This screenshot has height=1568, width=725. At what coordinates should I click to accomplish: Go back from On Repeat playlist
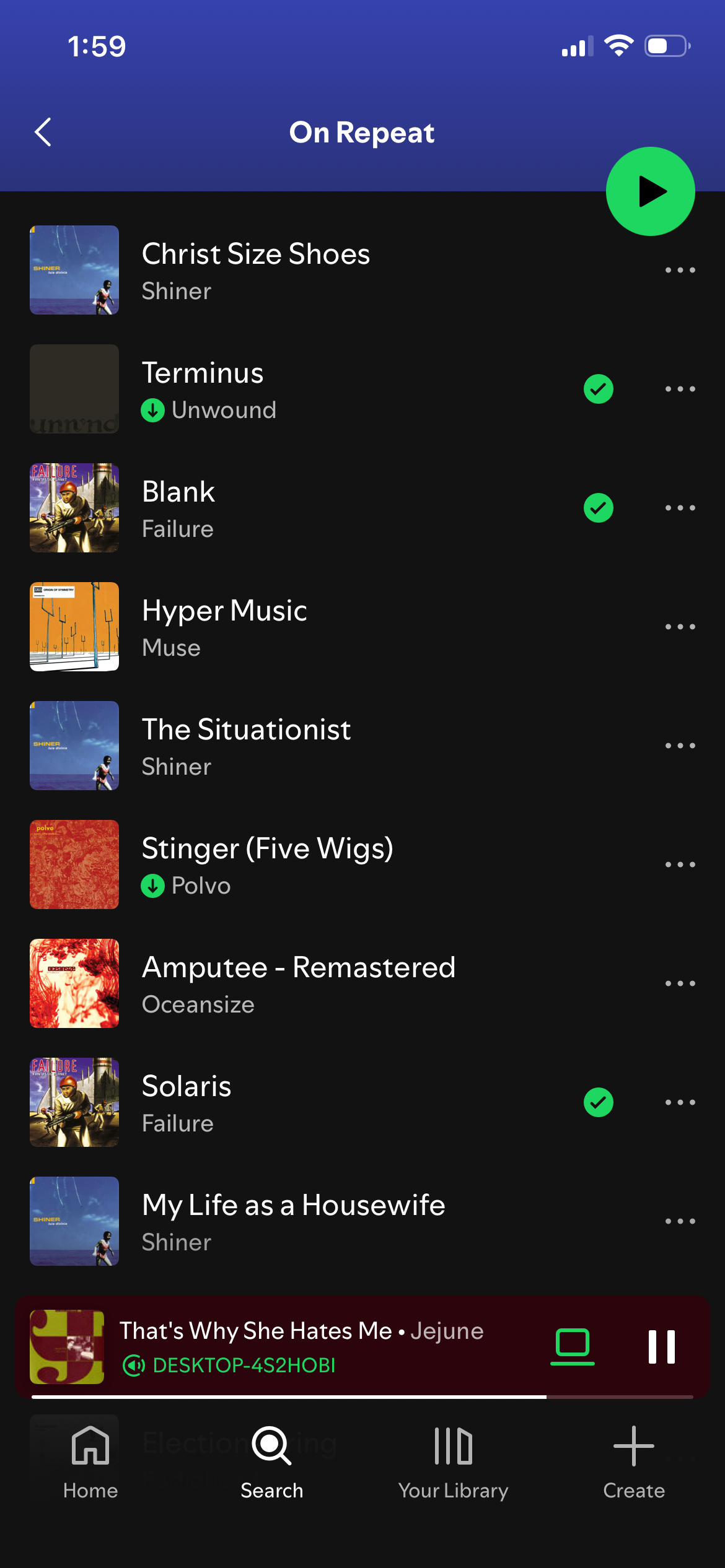[43, 132]
